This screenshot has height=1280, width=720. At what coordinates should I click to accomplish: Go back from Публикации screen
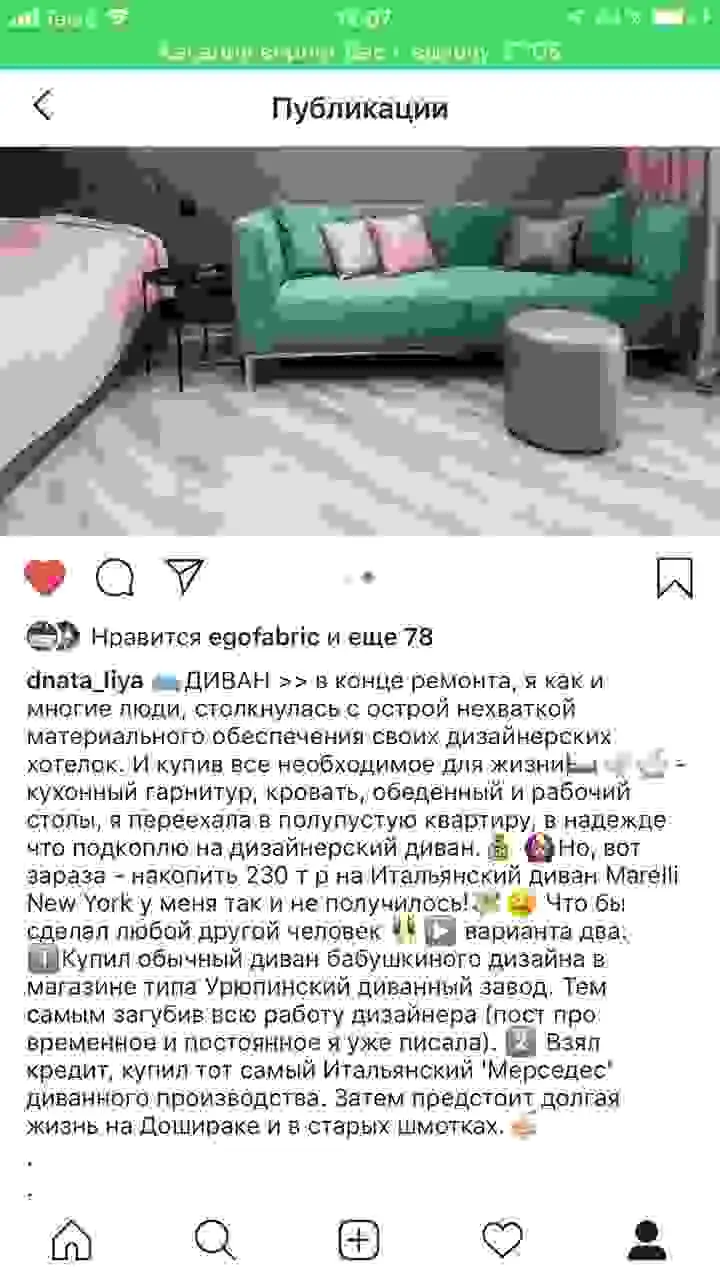42,106
